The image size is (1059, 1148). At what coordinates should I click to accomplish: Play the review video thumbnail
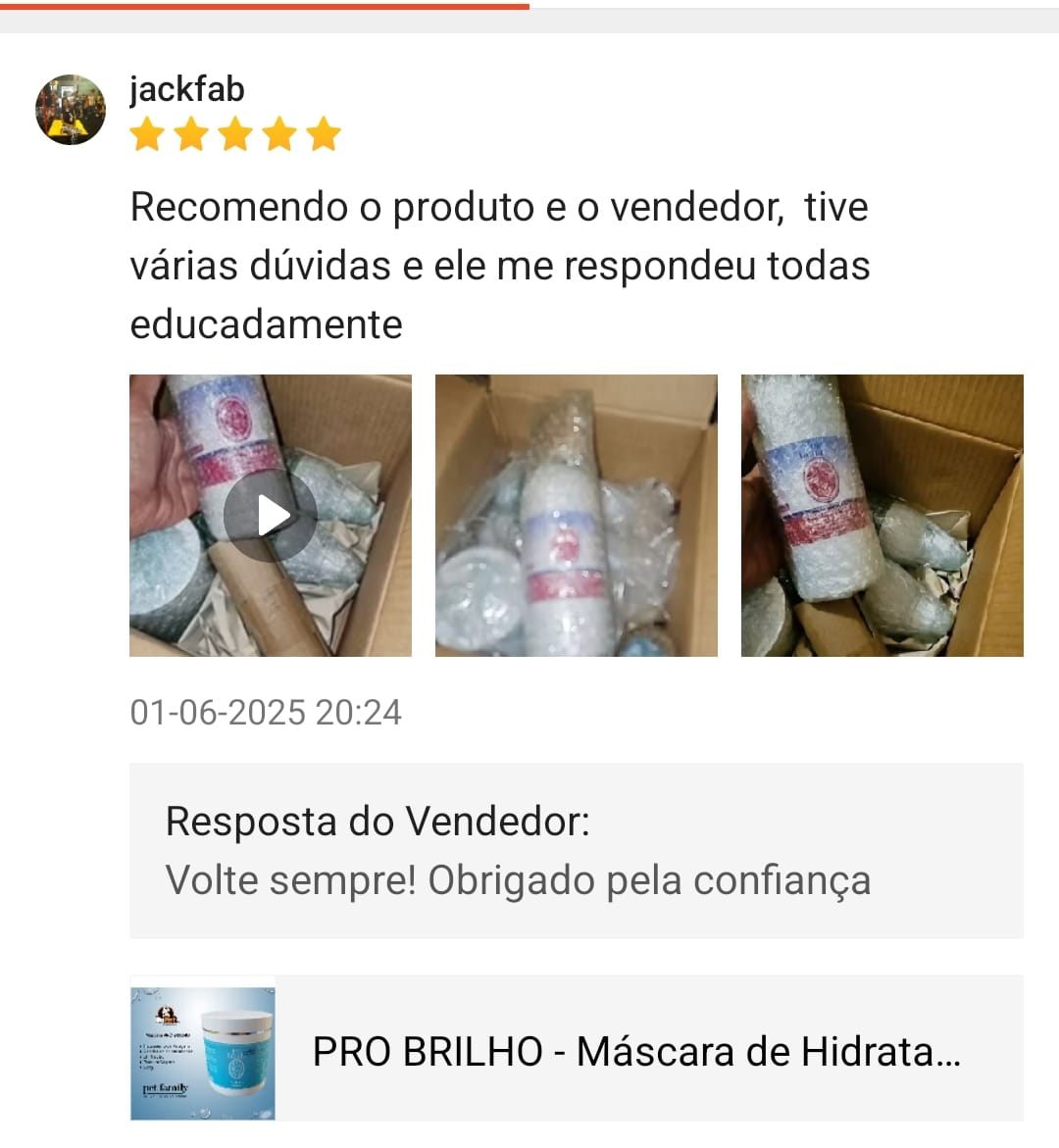pyautogui.click(x=270, y=516)
